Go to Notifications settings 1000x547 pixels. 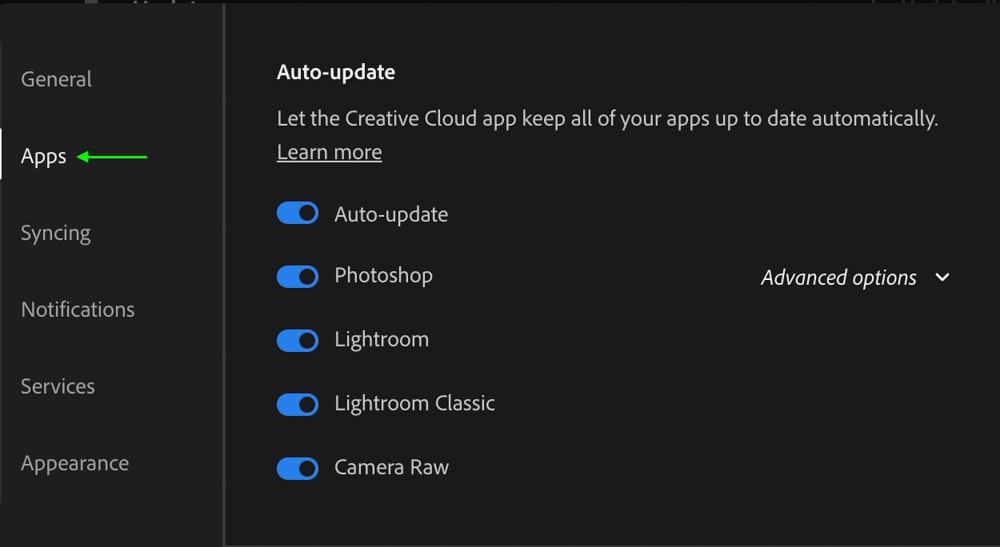click(x=78, y=310)
